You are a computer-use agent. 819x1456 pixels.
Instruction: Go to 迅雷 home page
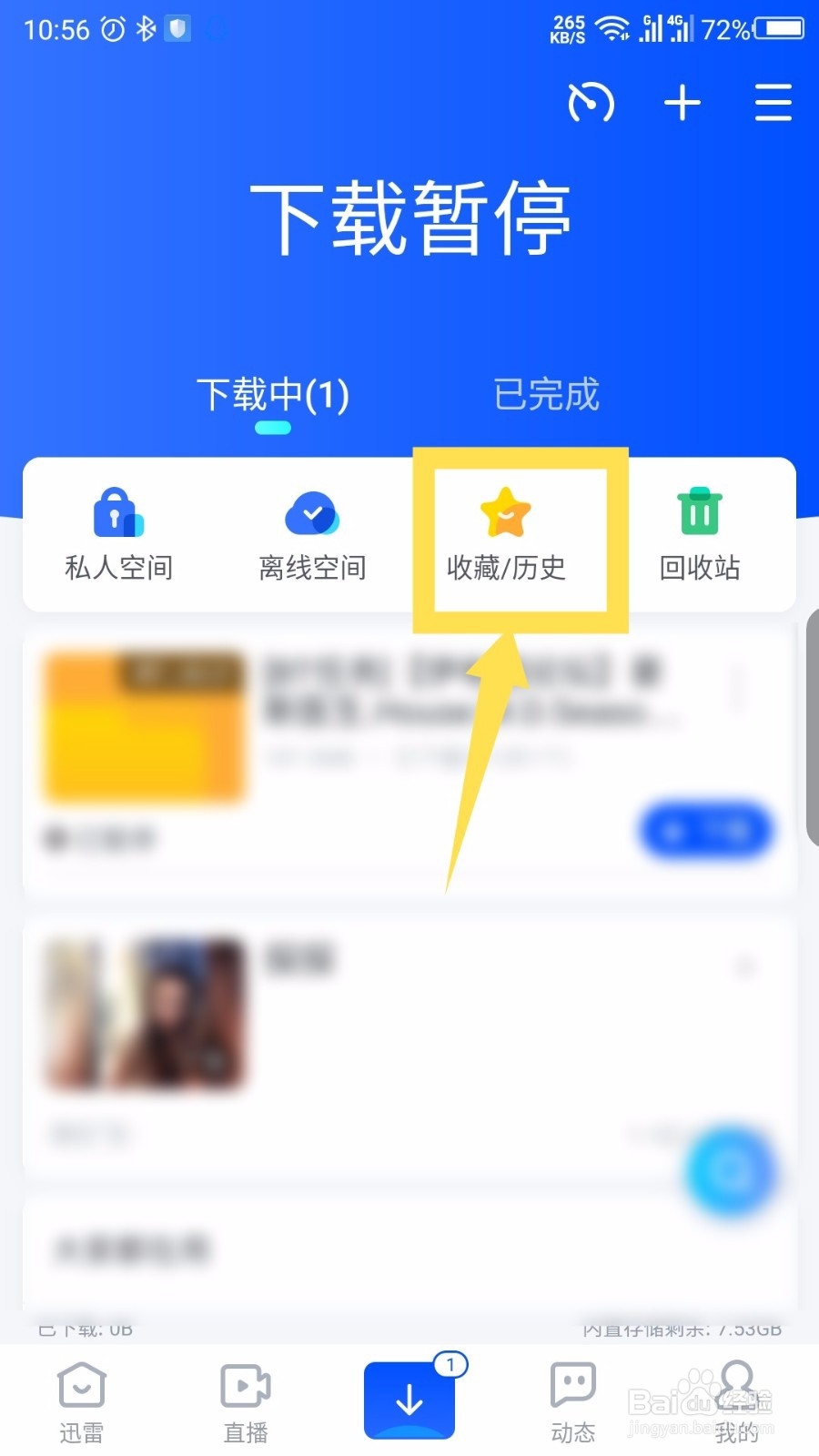point(81,1399)
